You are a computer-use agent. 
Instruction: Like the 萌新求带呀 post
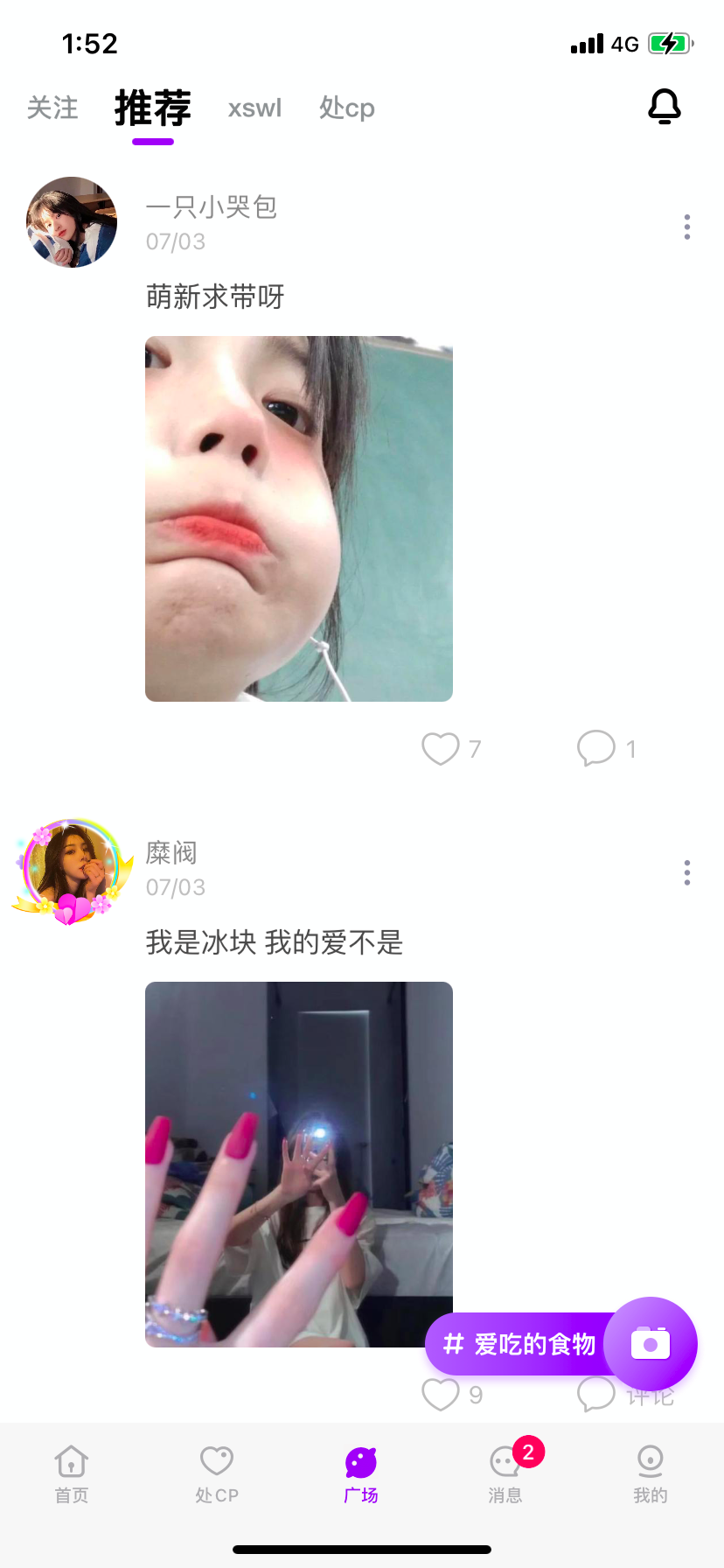pos(441,749)
